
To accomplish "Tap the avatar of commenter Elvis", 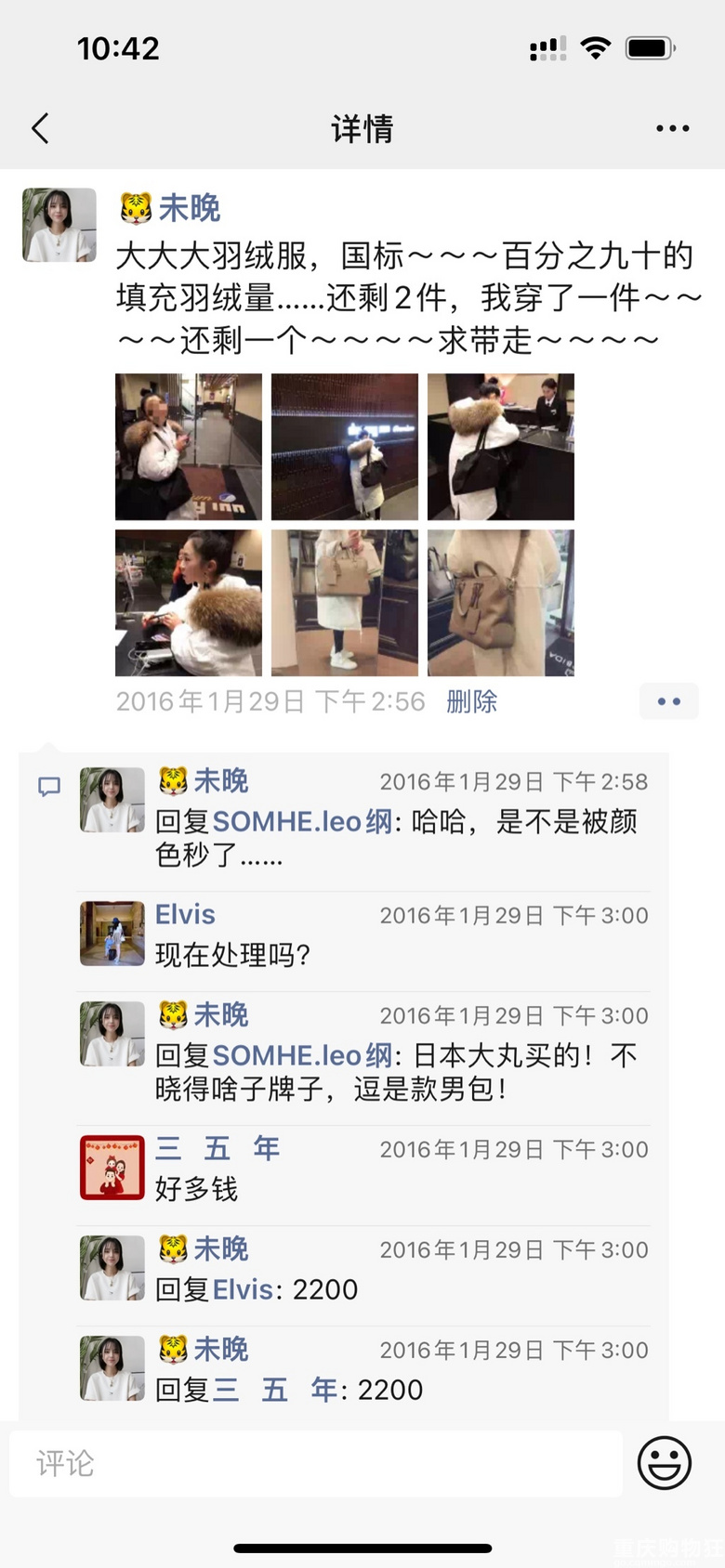I will (x=112, y=934).
